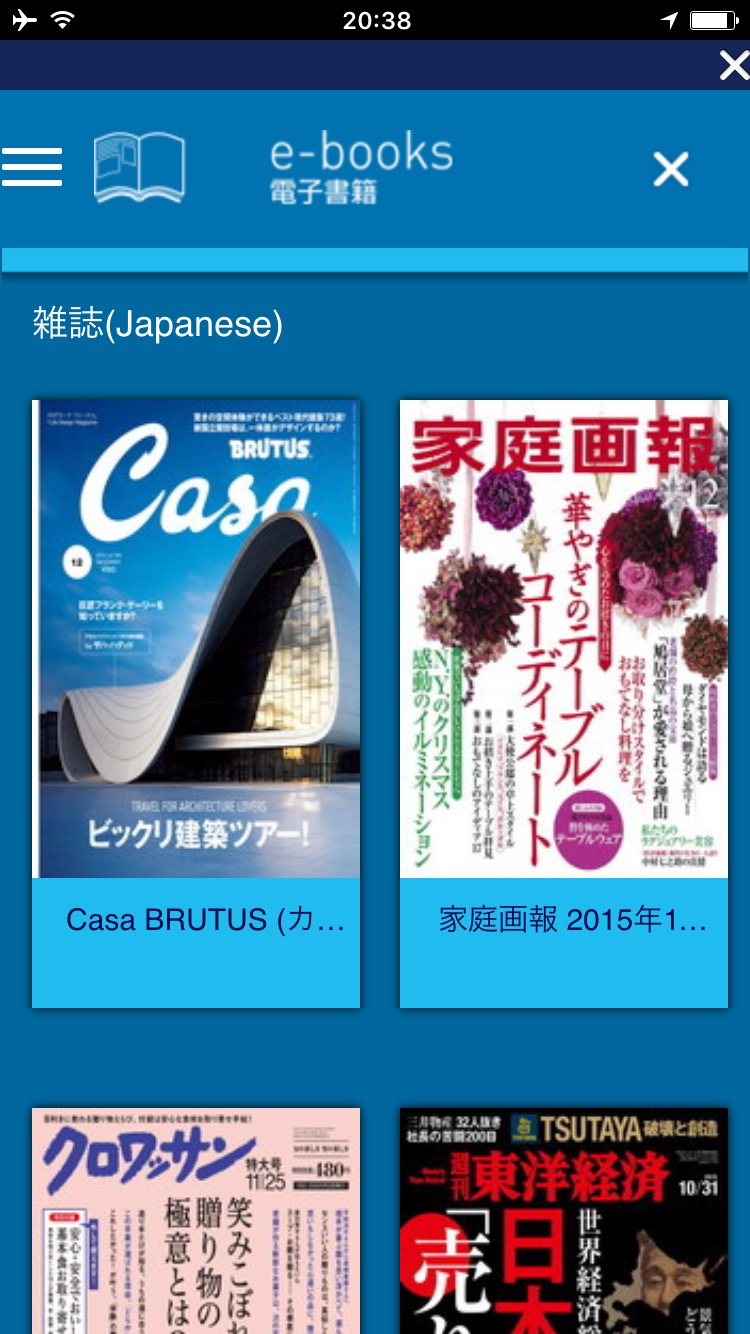Close the e-books section
Viewport: 750px width, 1334px height.
pyautogui.click(x=671, y=170)
